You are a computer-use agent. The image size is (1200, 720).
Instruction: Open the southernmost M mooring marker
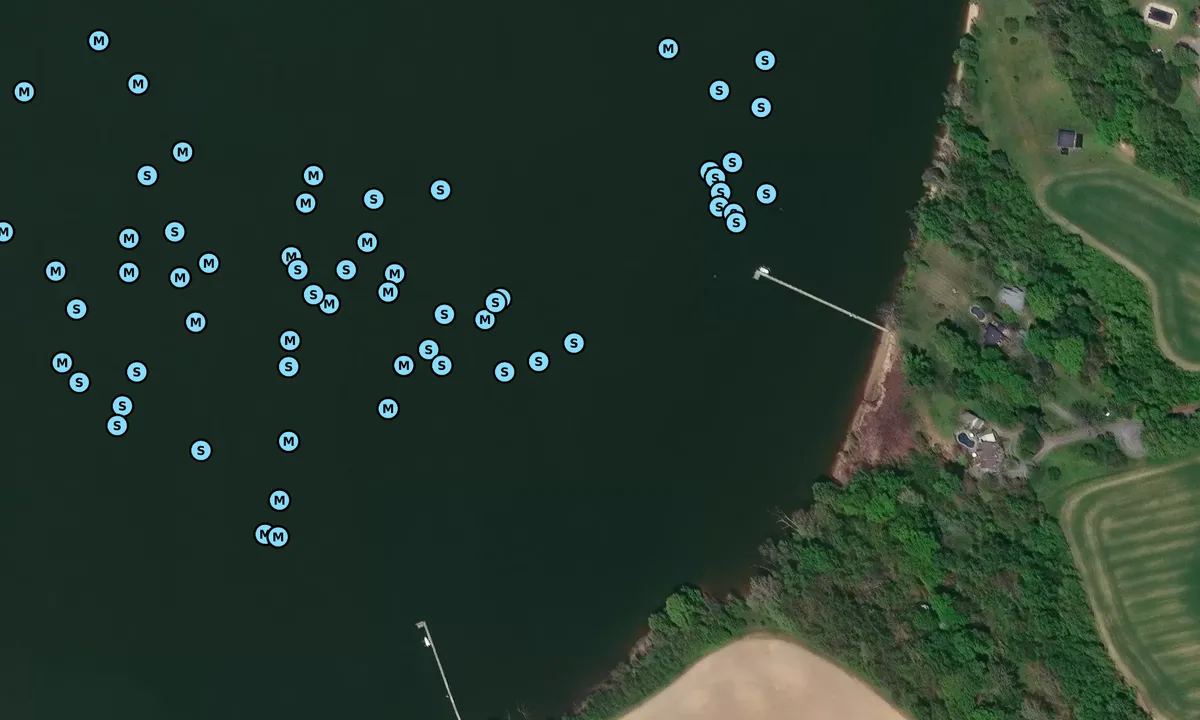pos(278,537)
